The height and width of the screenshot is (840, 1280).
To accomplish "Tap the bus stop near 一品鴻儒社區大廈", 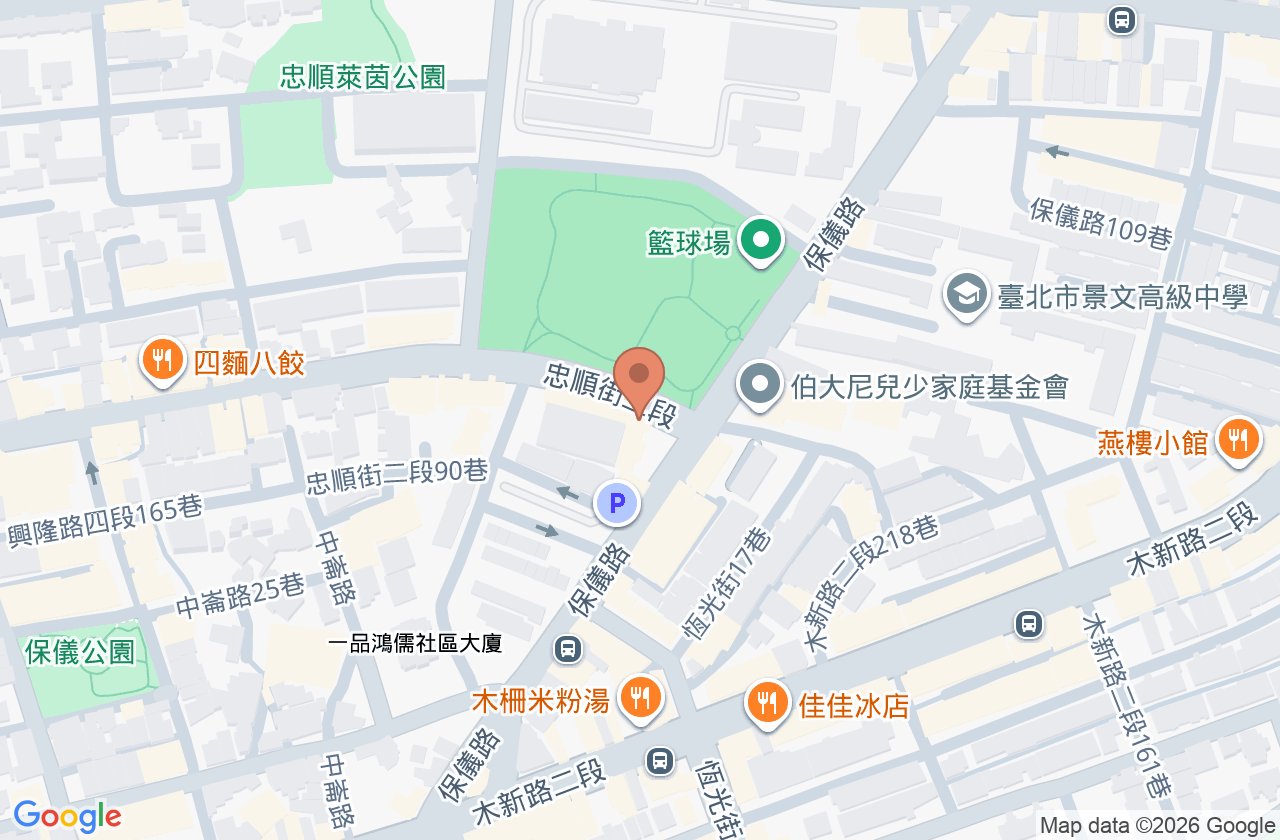I will coord(568,649).
